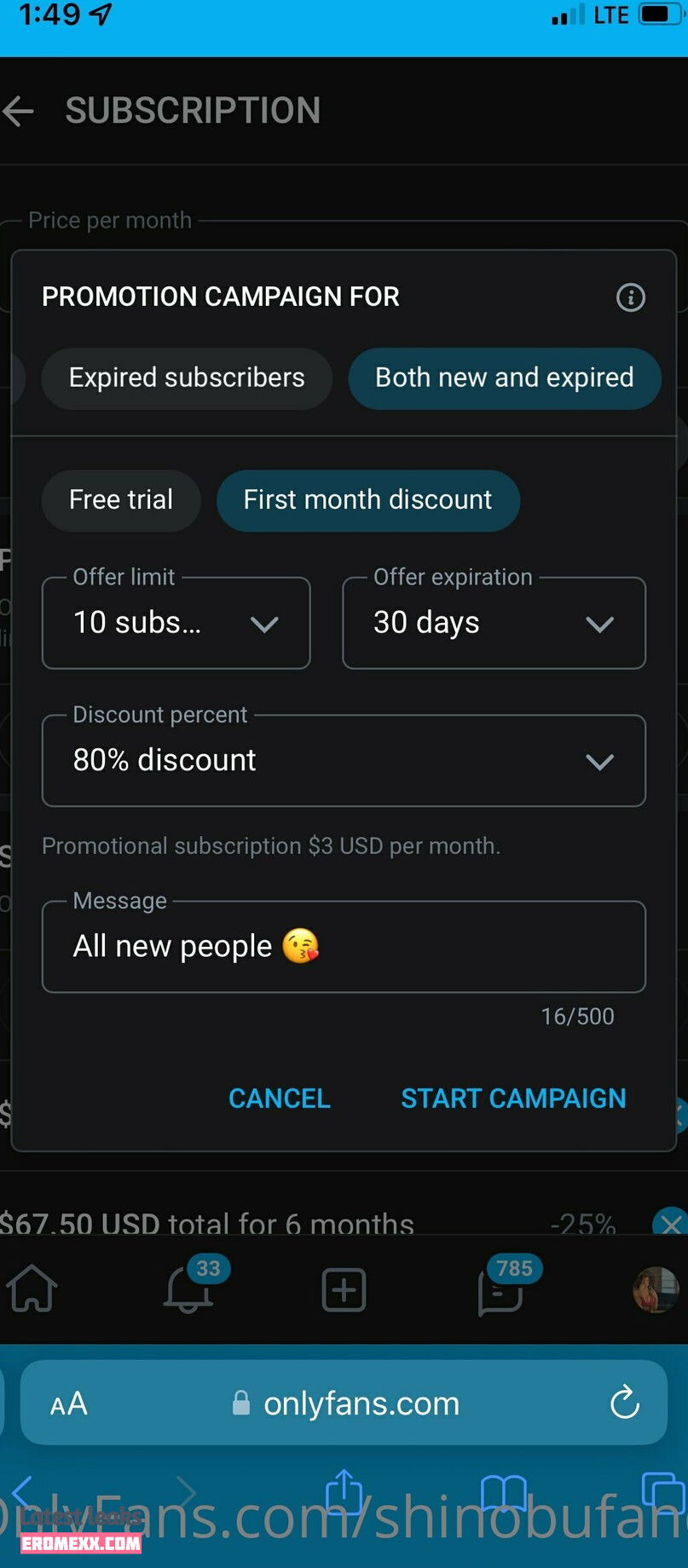Expand the Offer limit dropdown
This screenshot has width=688, height=1568.
pyautogui.click(x=176, y=623)
